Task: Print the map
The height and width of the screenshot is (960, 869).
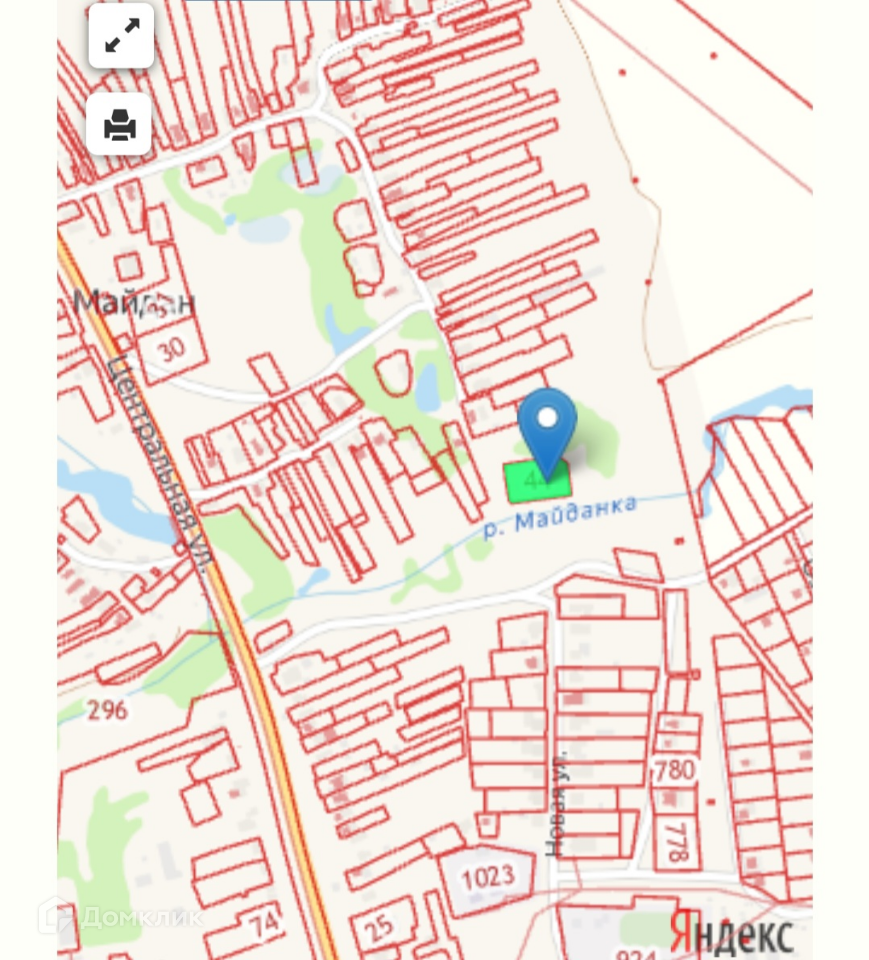Action: (119, 125)
